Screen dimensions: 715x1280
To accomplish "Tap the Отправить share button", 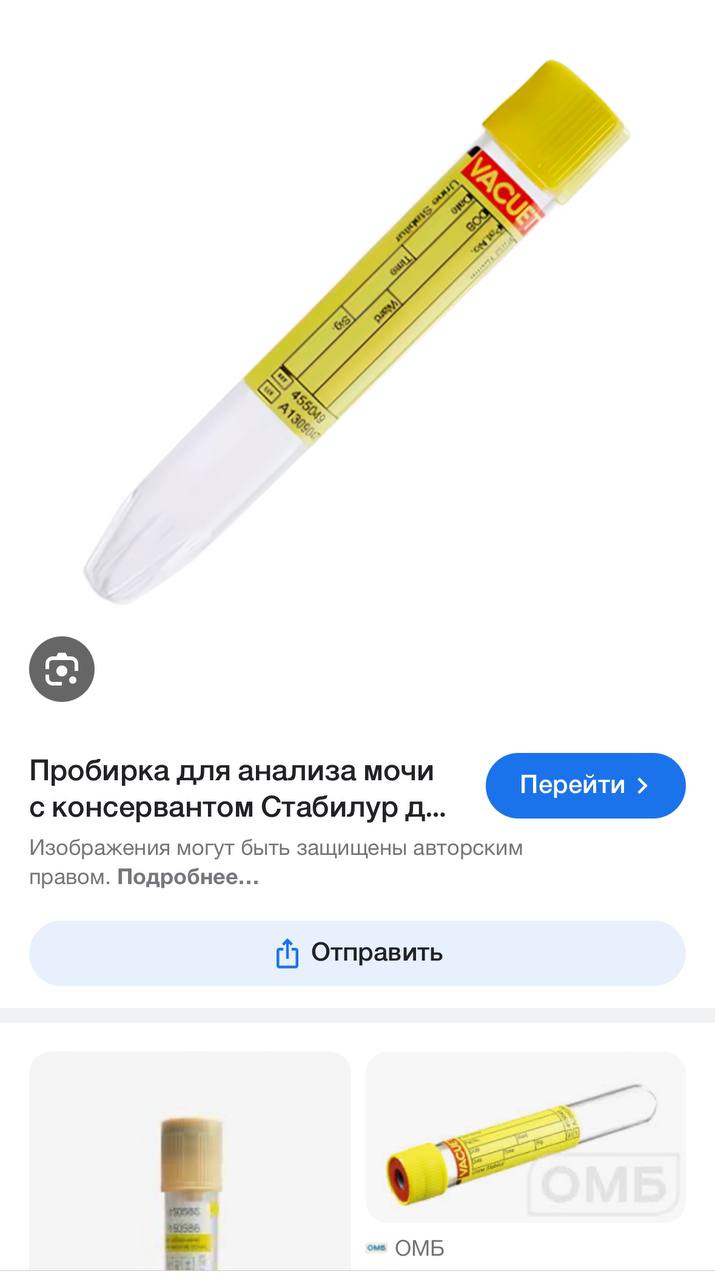I will click(x=357, y=952).
